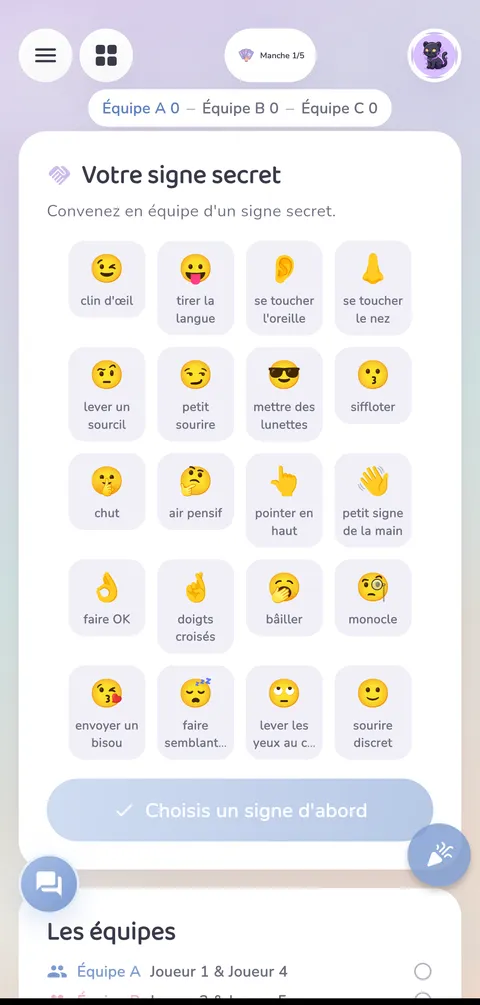Choose the faire OK sign

(107, 597)
